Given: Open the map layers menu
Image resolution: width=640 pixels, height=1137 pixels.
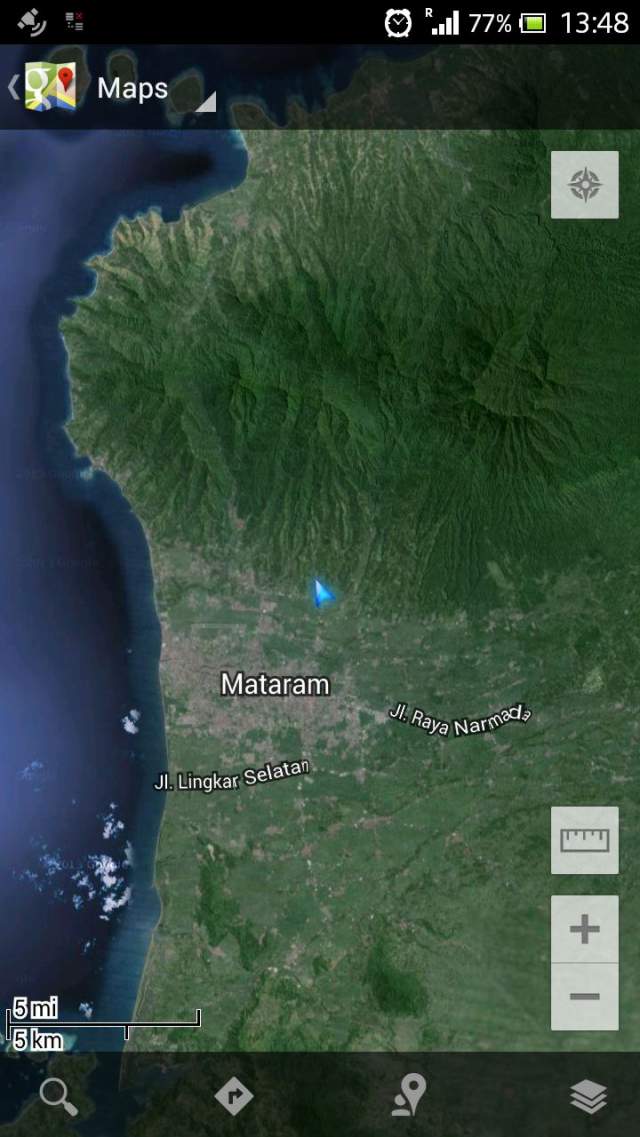Looking at the screenshot, I should [x=588, y=1097].
